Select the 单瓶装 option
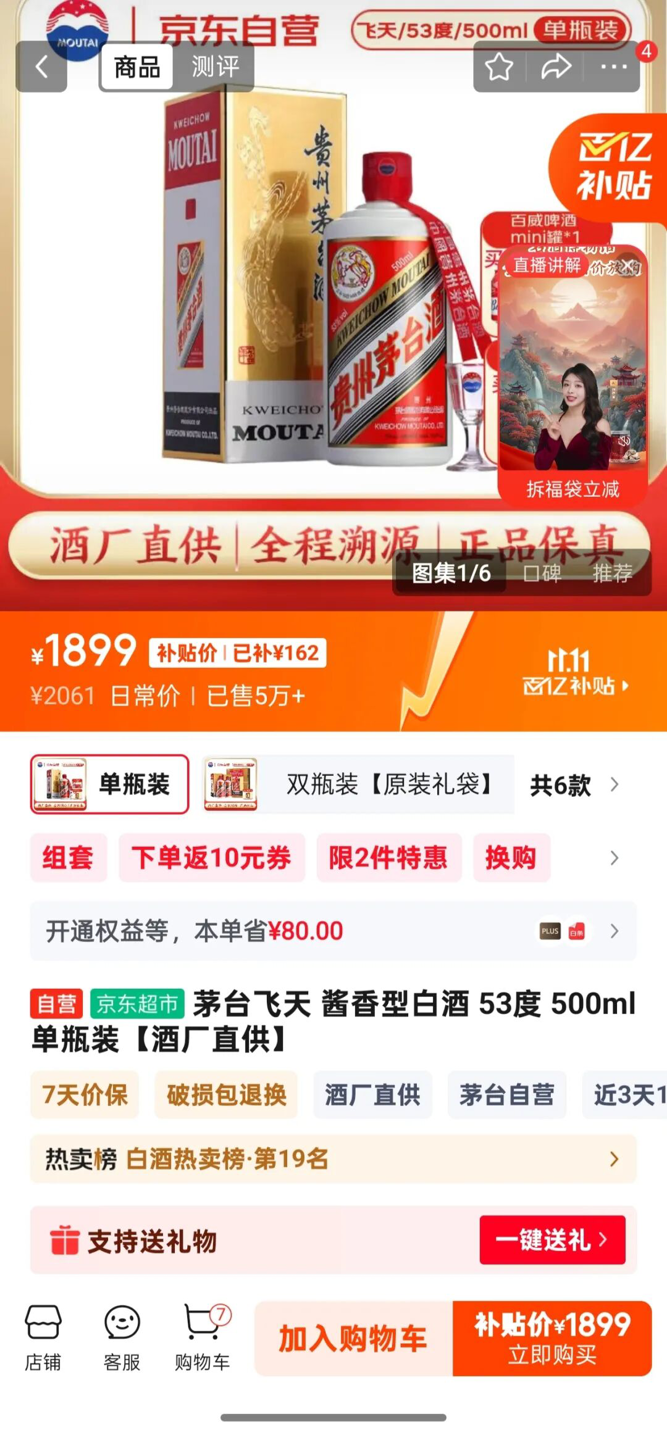Screen dimensions: 667x1435 coord(110,784)
